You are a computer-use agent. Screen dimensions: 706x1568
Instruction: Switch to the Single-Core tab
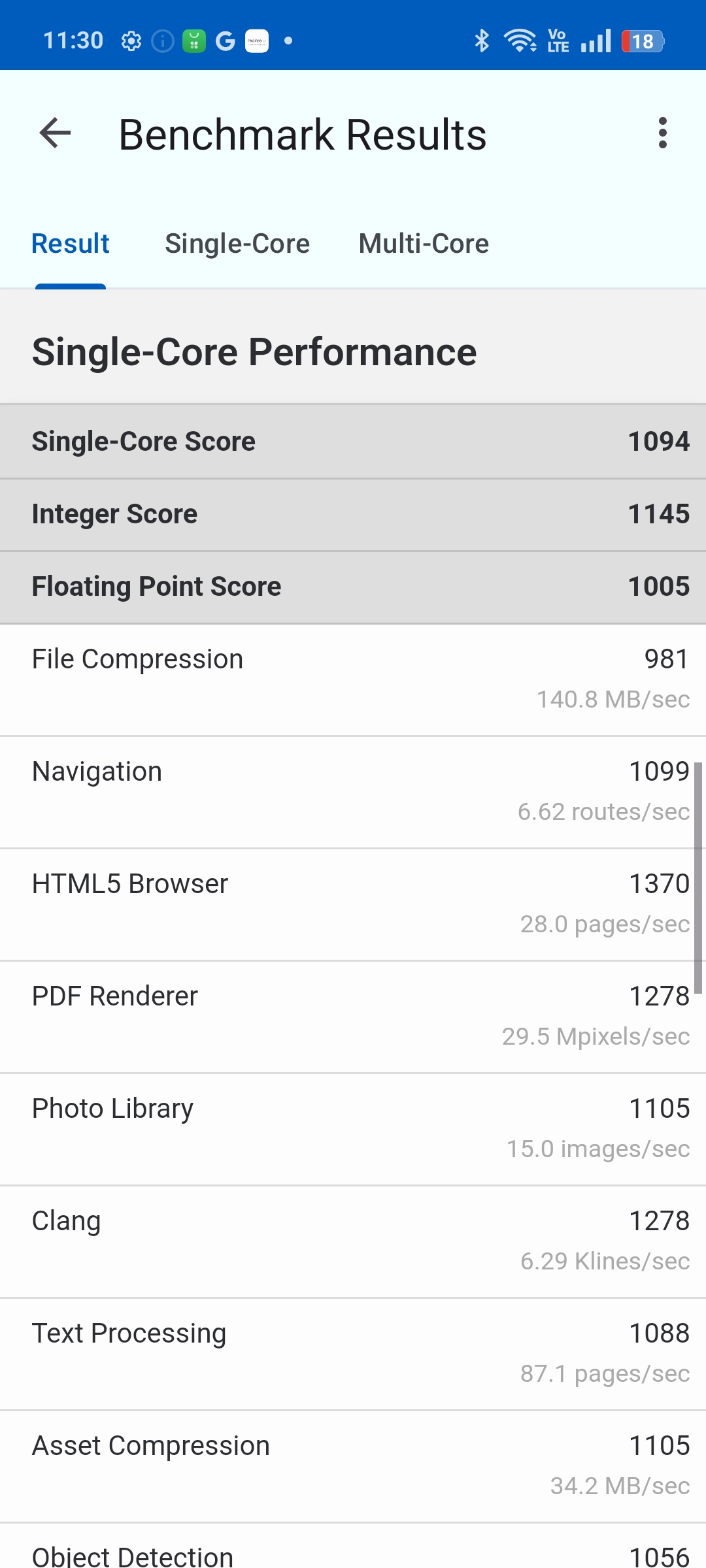tap(237, 244)
